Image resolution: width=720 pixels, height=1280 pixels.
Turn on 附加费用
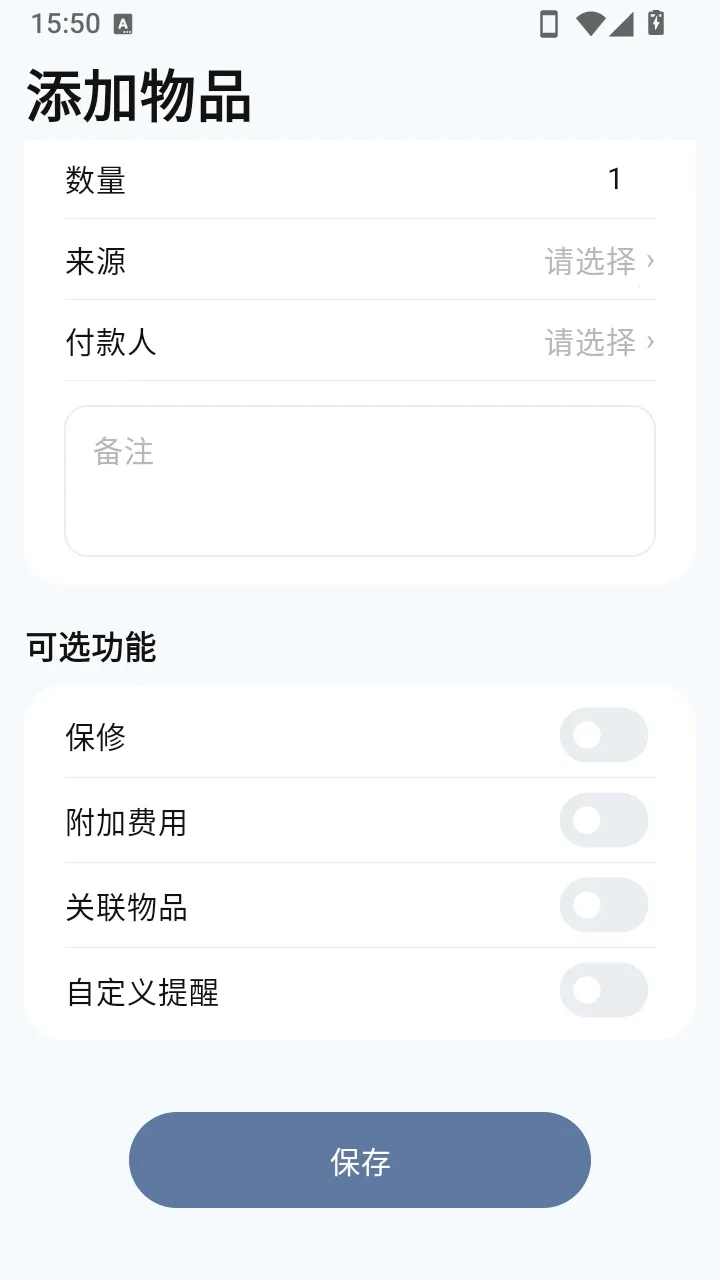point(604,821)
